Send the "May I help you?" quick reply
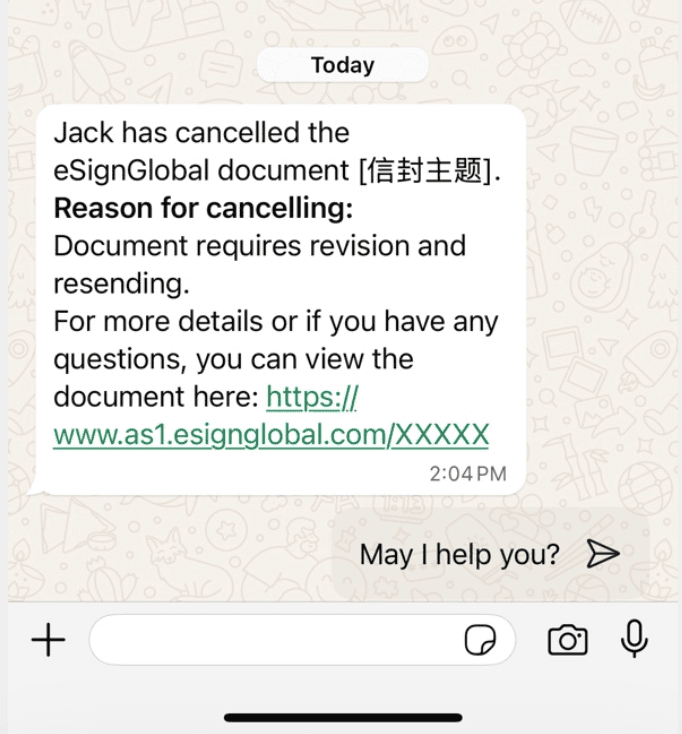 click(603, 553)
